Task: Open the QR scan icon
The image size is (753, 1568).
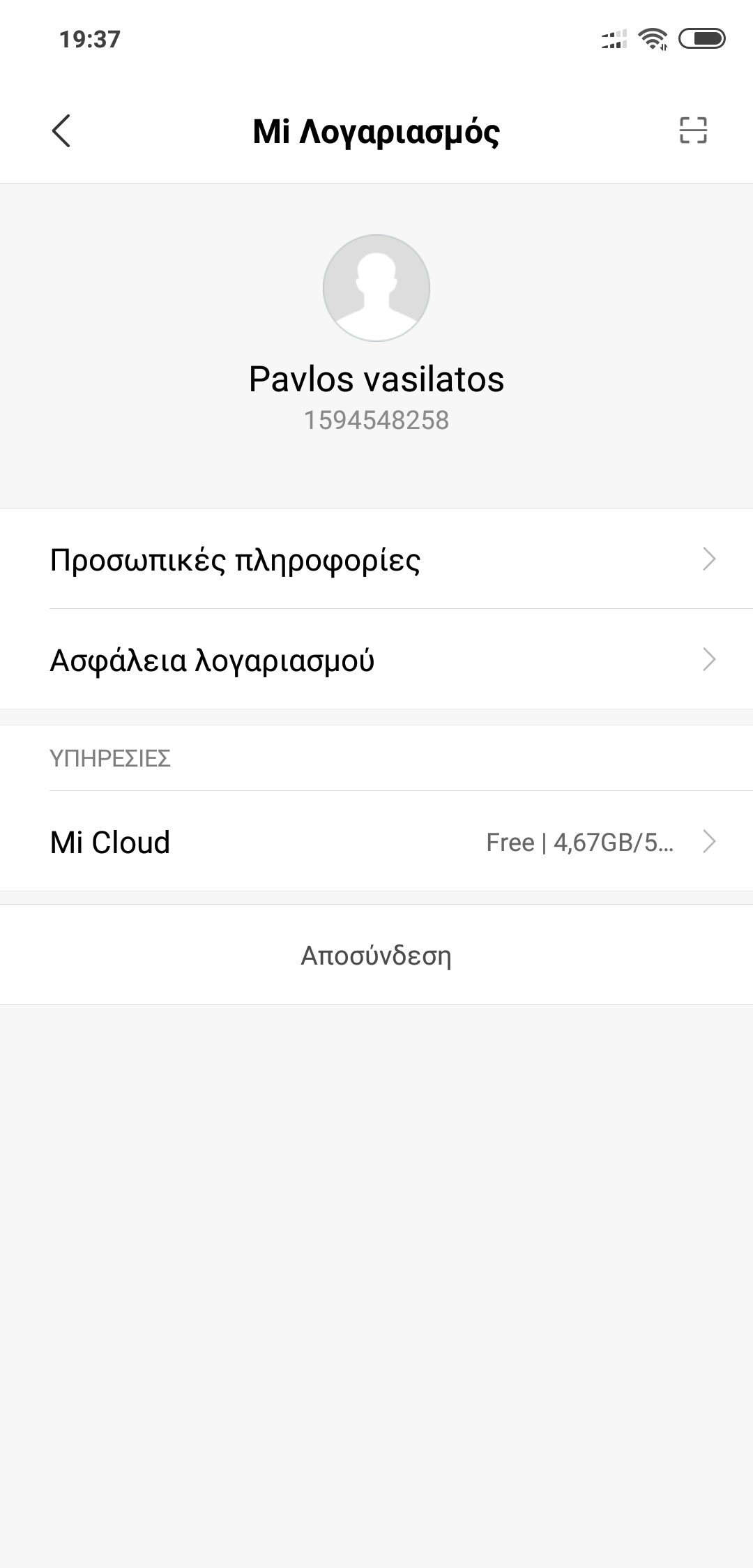Action: coord(693,130)
